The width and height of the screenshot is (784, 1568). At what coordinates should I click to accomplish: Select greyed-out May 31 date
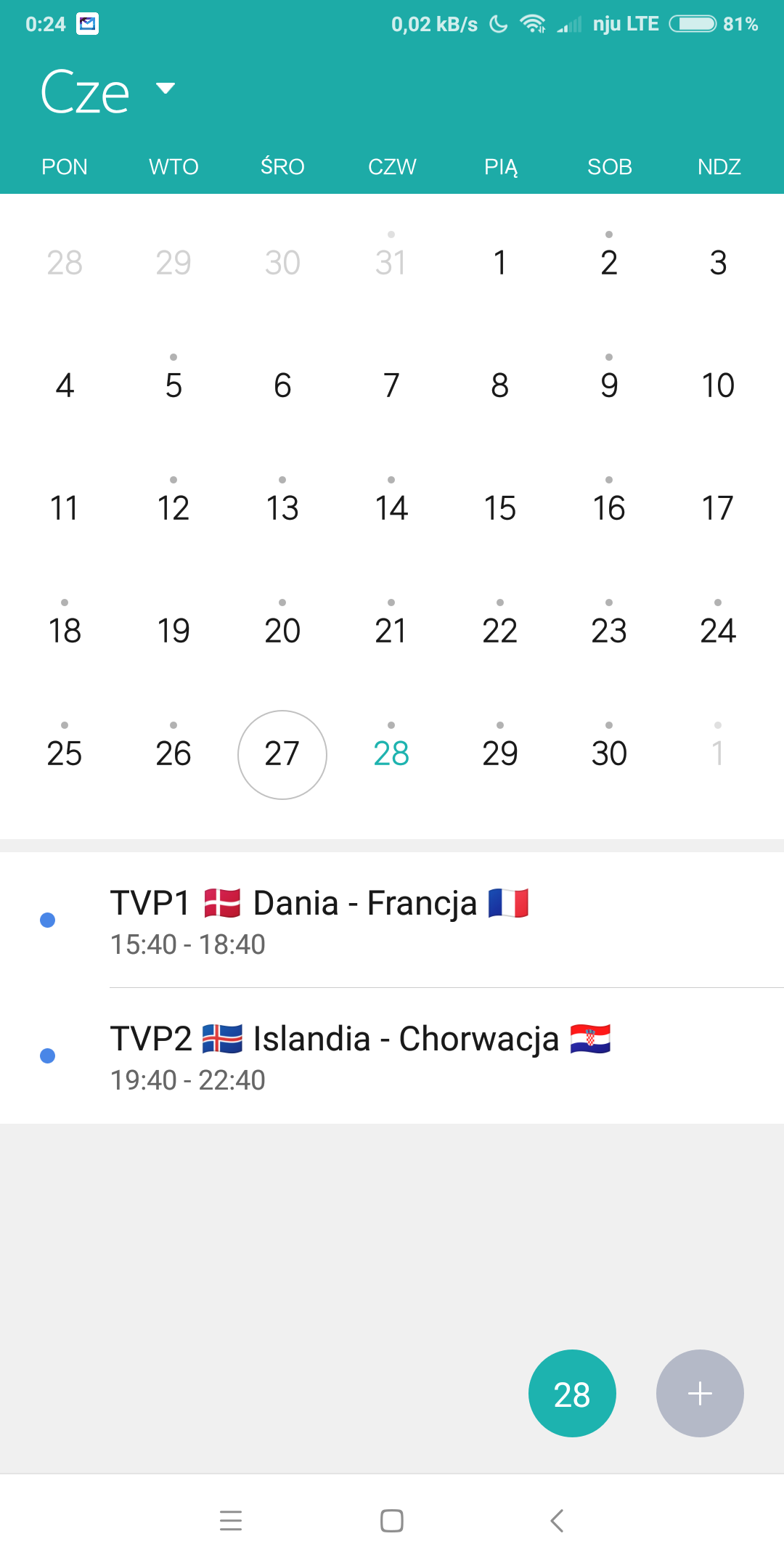[391, 262]
